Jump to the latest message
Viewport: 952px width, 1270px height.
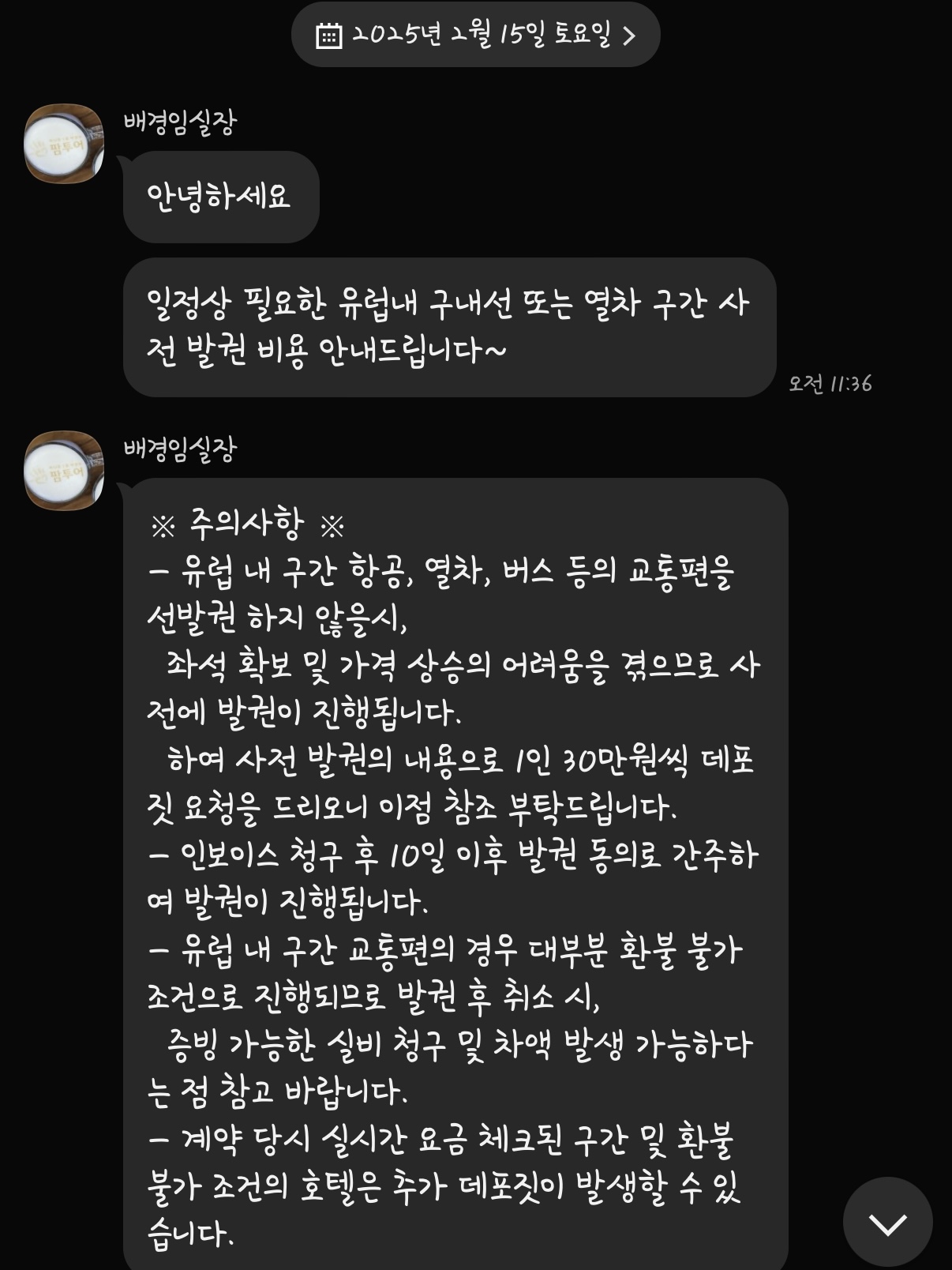(887, 1223)
